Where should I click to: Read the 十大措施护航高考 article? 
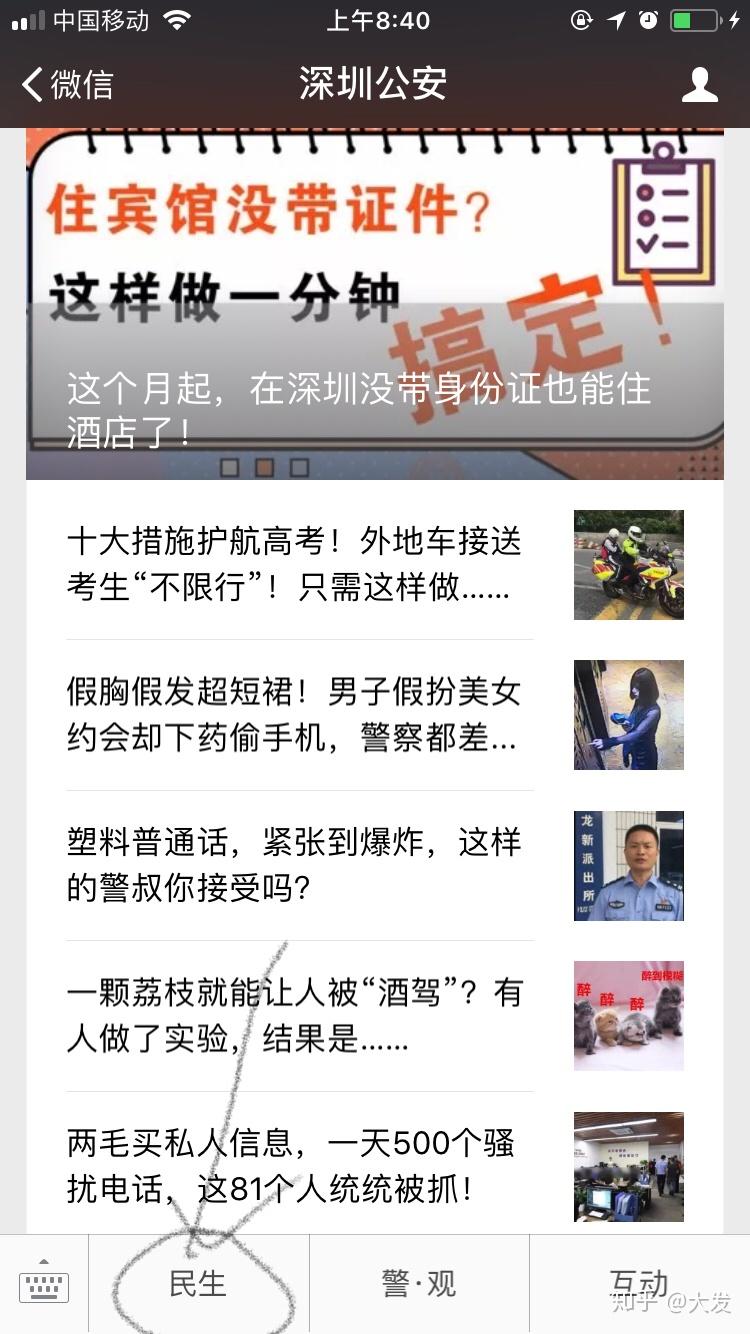point(375,564)
